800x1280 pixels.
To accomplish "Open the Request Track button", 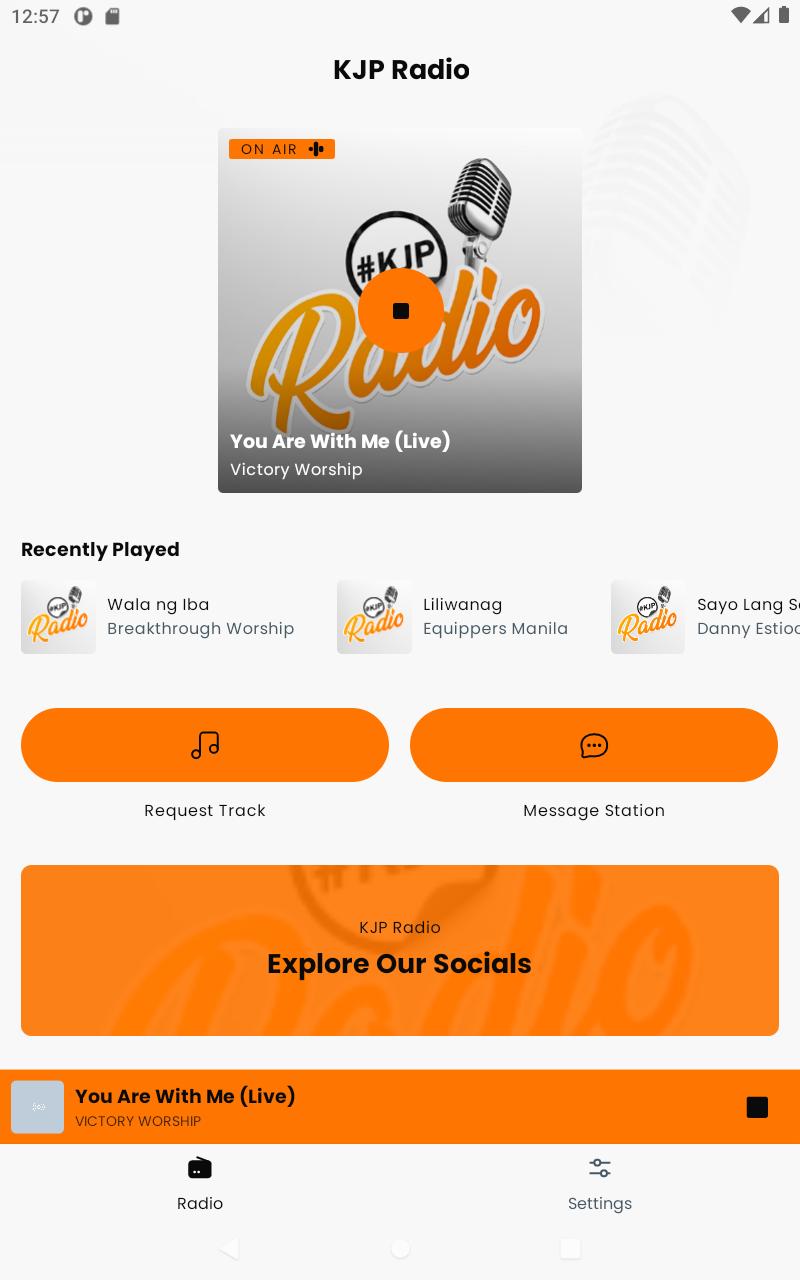I will point(205,745).
